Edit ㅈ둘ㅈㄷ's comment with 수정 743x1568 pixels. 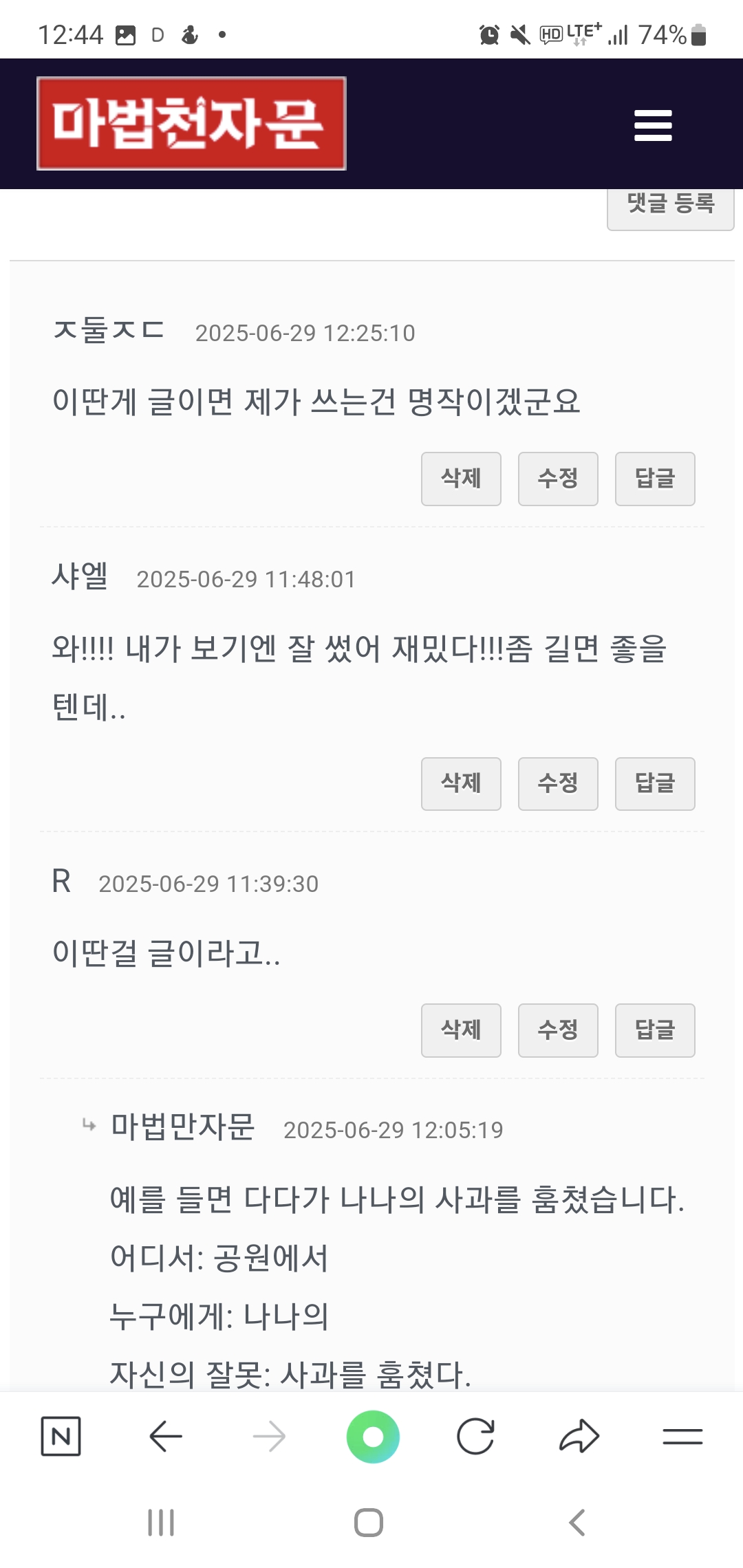coord(558,479)
